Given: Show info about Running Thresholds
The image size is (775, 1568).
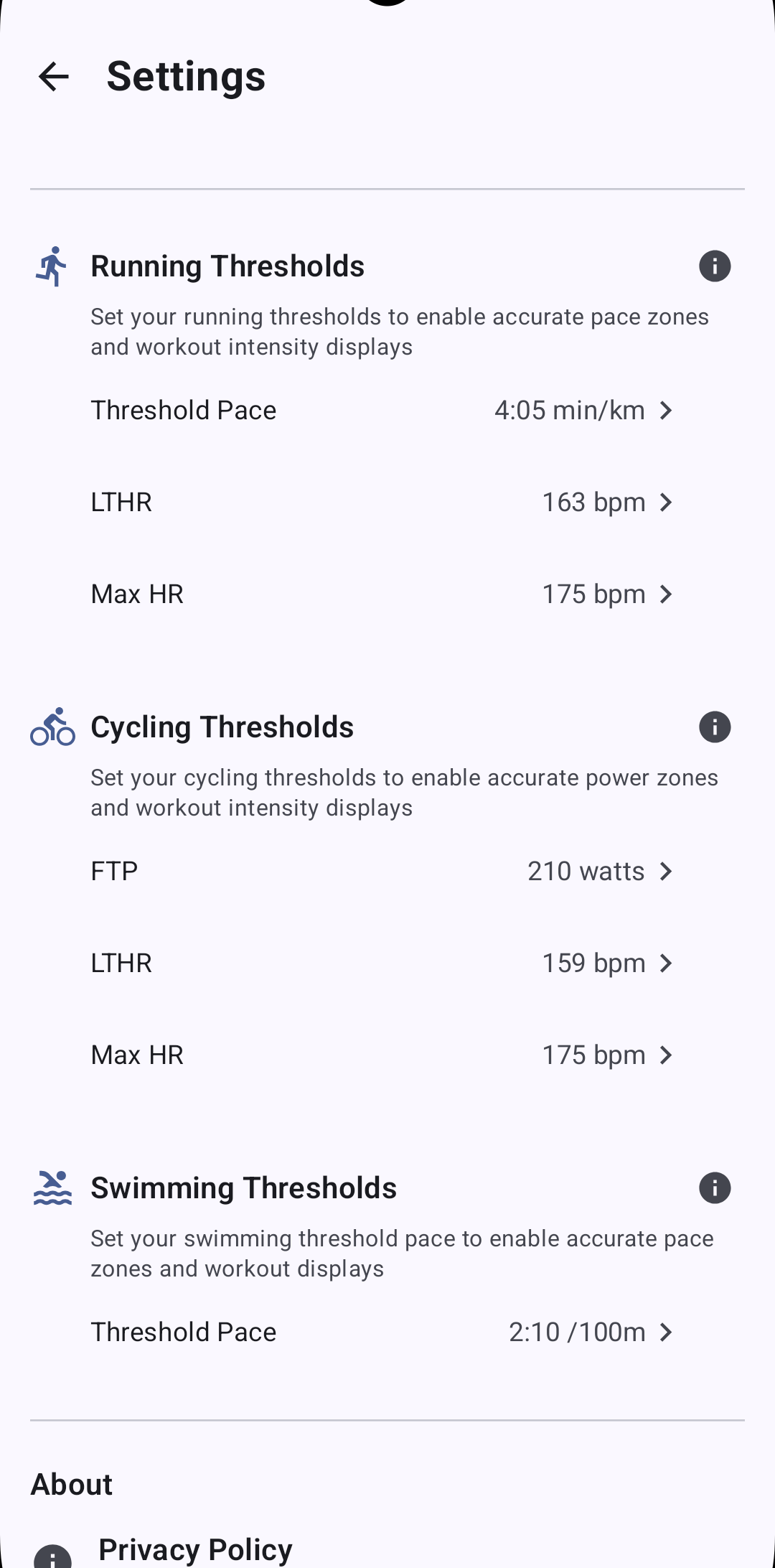Looking at the screenshot, I should point(715,266).
